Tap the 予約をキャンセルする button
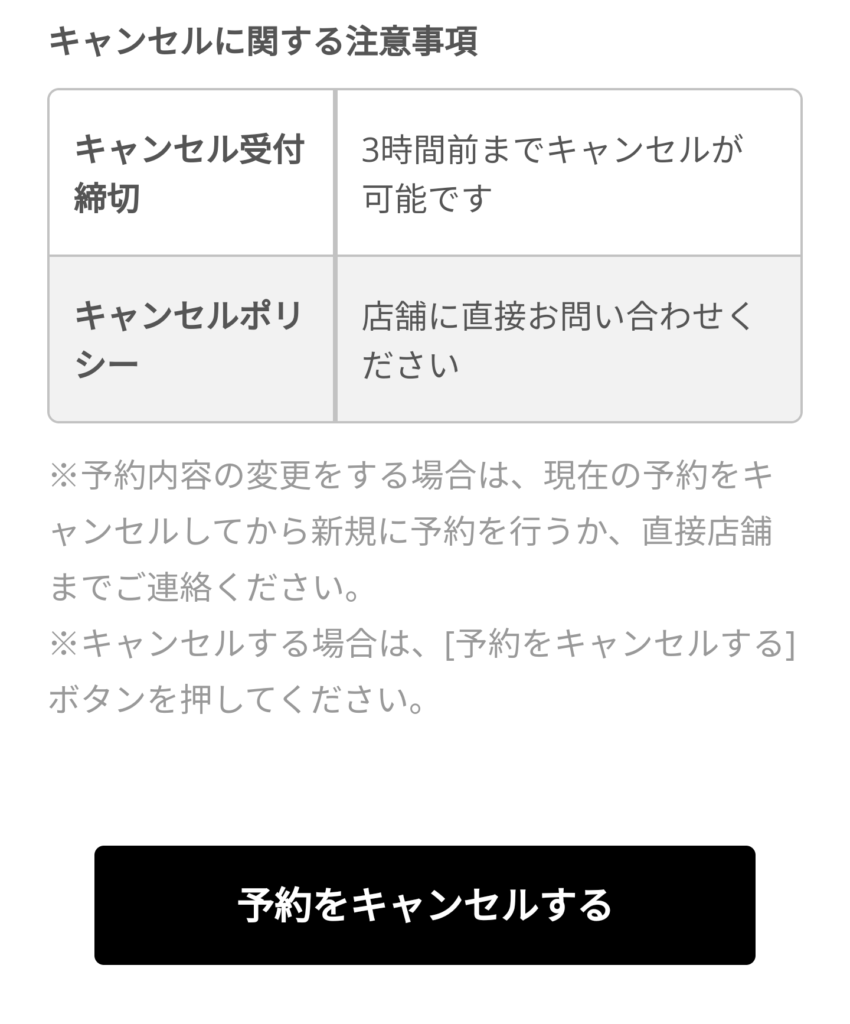850x1024 pixels. pyautogui.click(x=424, y=904)
